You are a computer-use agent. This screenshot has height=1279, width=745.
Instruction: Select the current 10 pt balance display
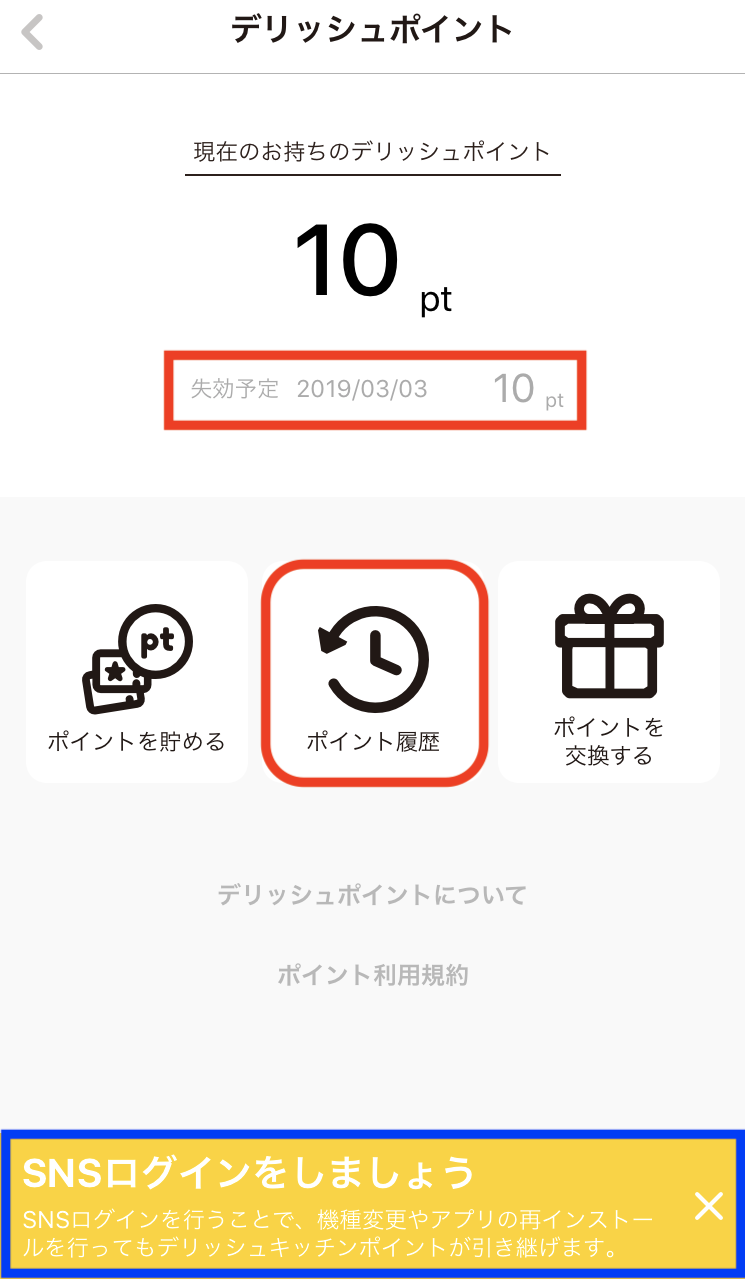click(372, 260)
